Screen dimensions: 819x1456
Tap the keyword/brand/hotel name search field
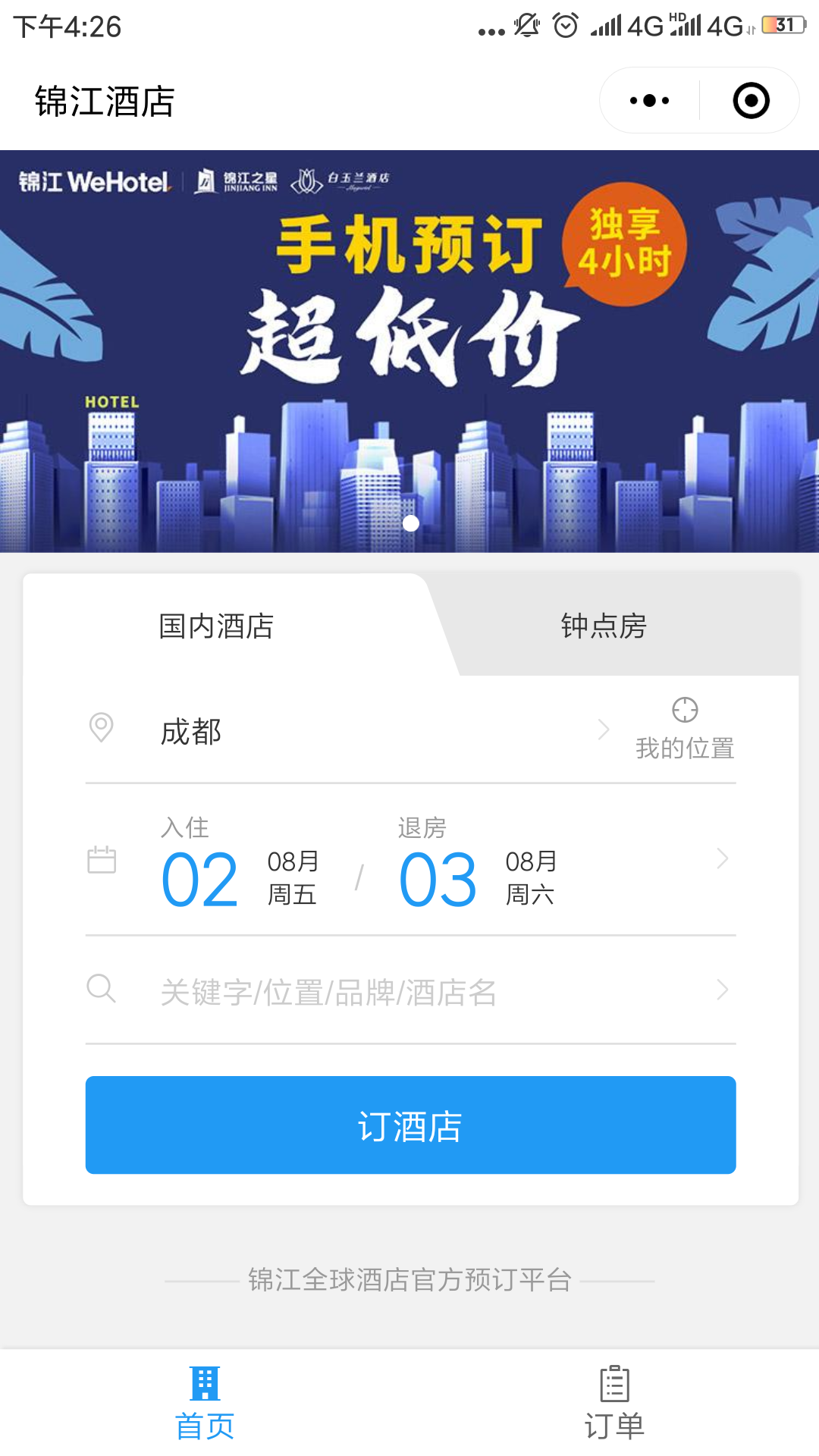(409, 991)
